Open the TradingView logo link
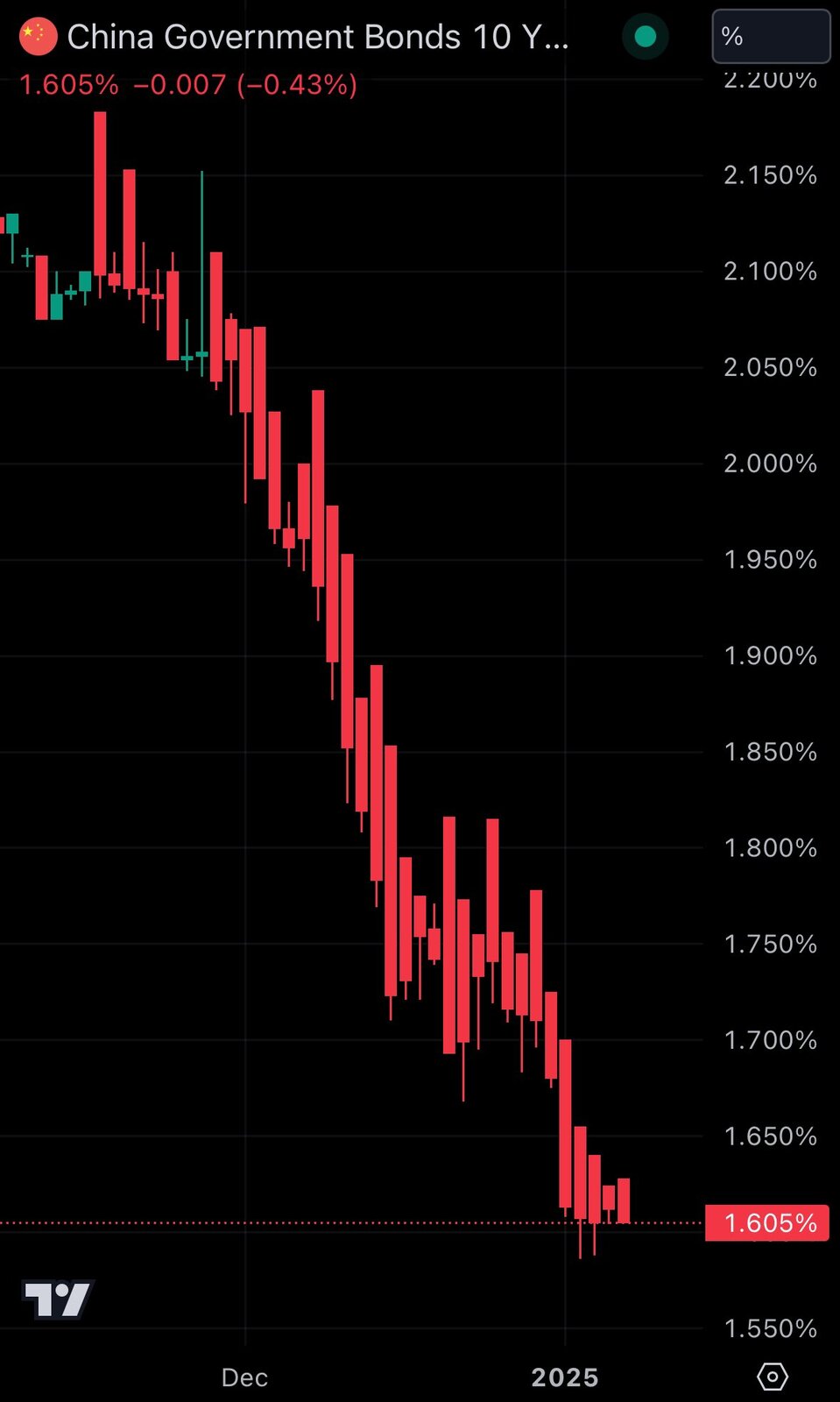 pos(57,1299)
